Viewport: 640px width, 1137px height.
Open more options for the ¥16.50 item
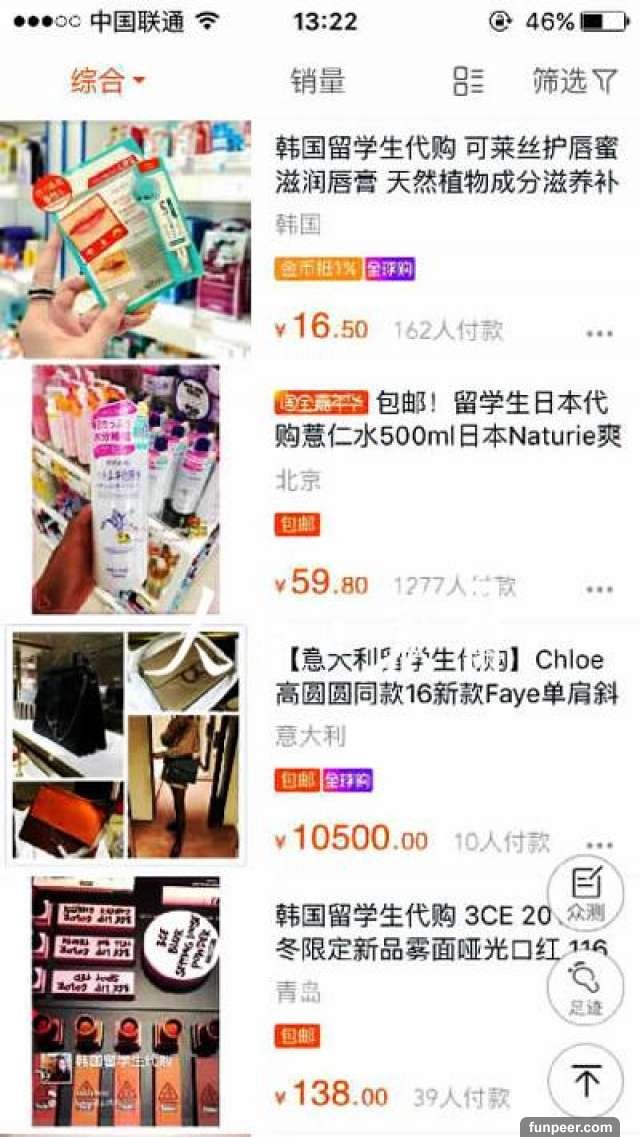coord(599,333)
